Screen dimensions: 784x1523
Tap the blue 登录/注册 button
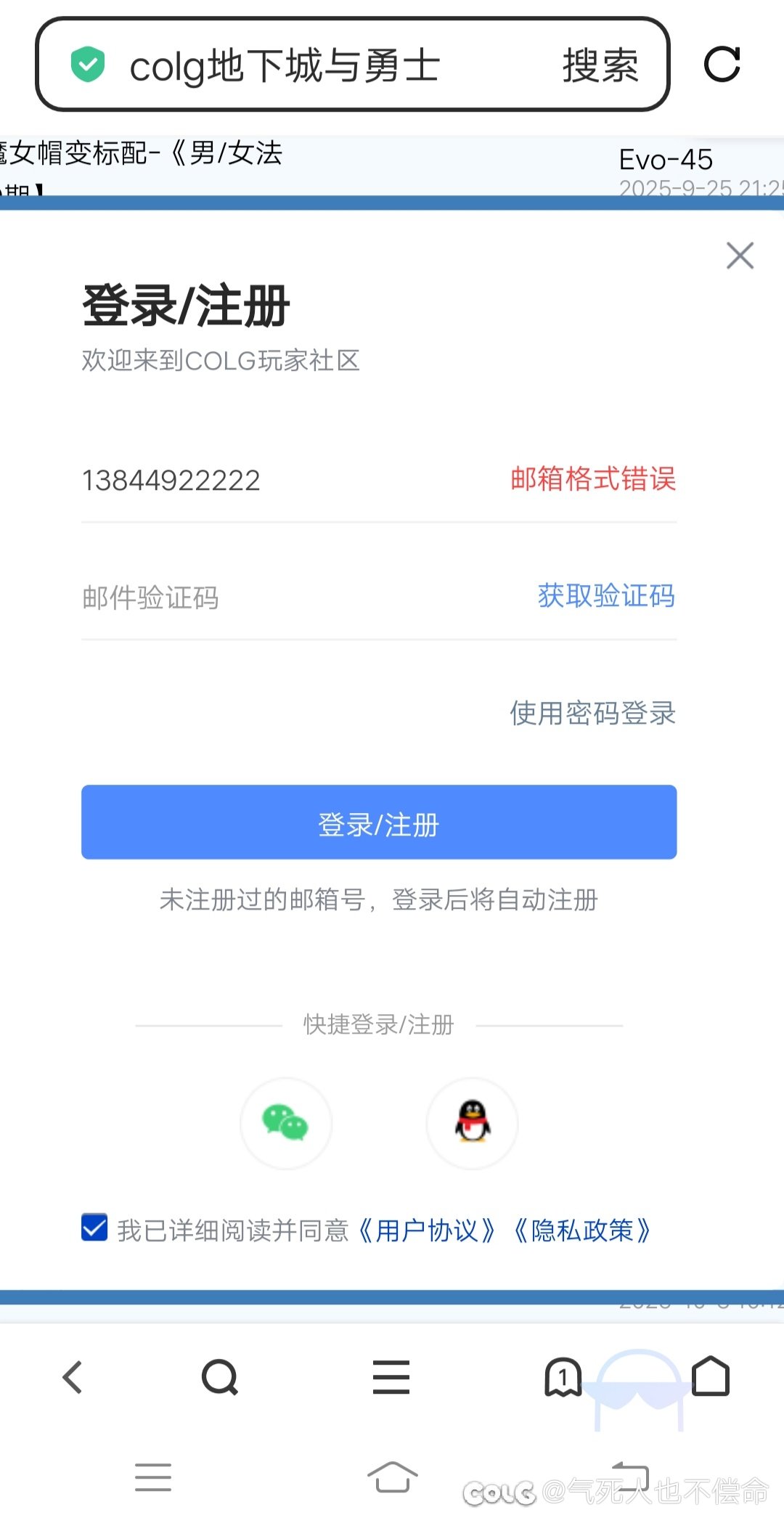coord(379,822)
